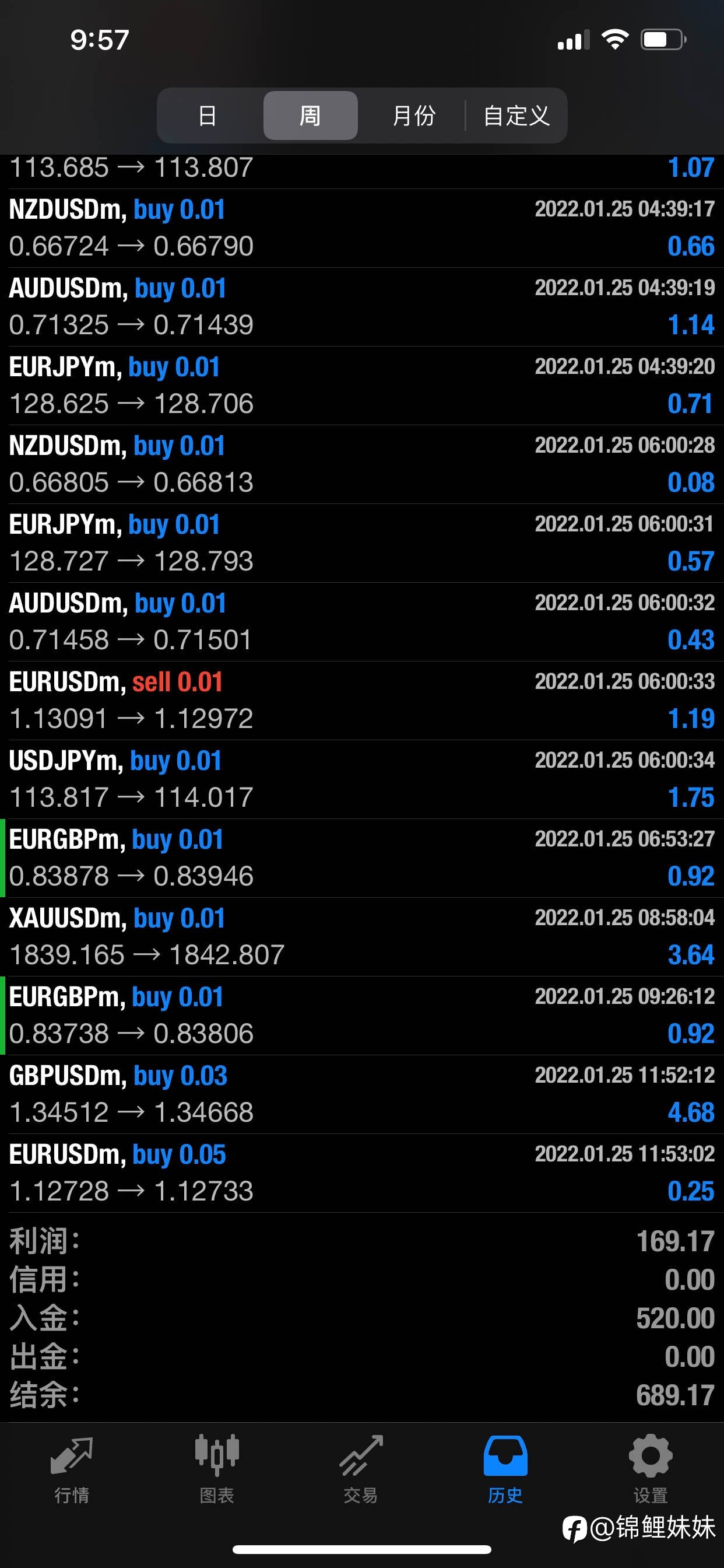Open the XAUUSDm buy 0.01 trade
Screen dimensions: 724x1568
[362, 937]
